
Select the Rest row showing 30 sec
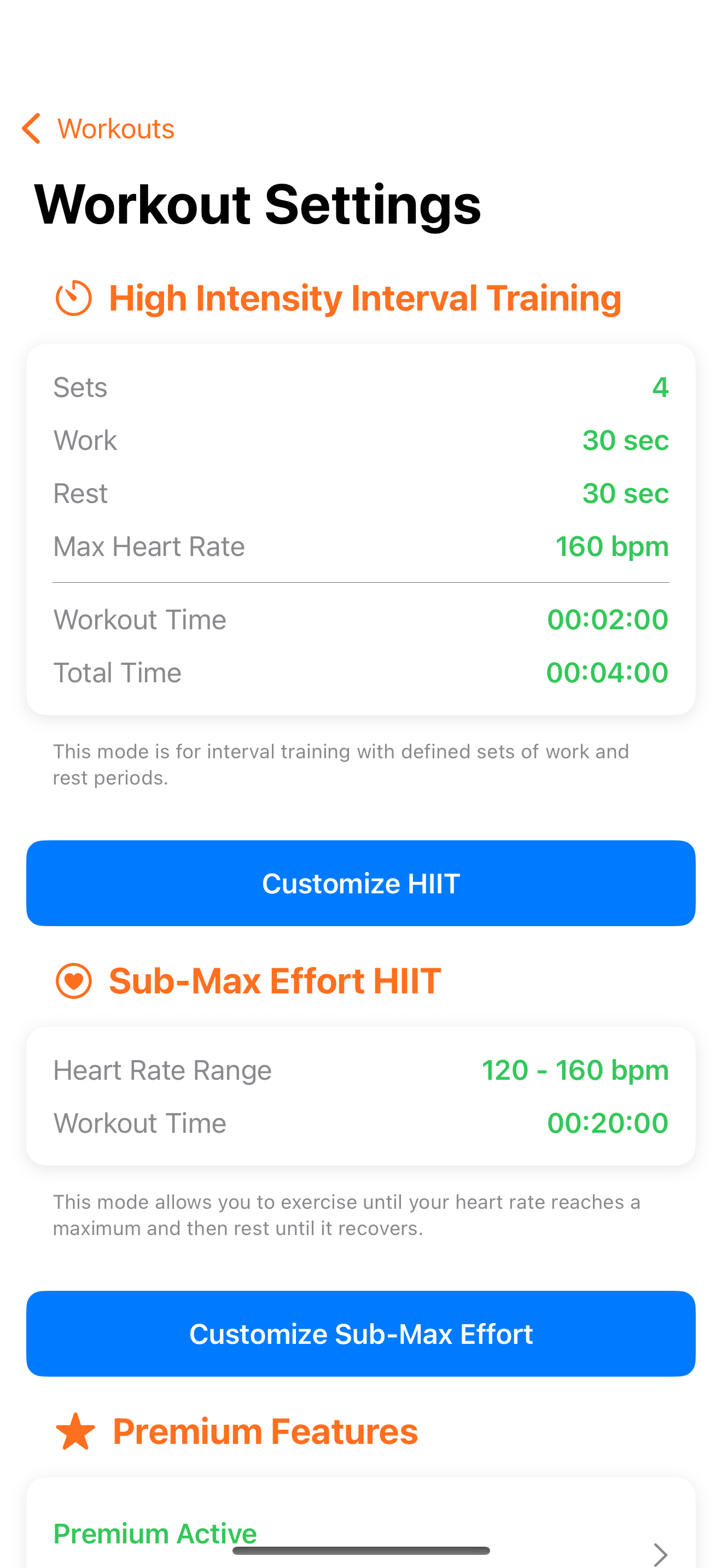[x=360, y=493]
